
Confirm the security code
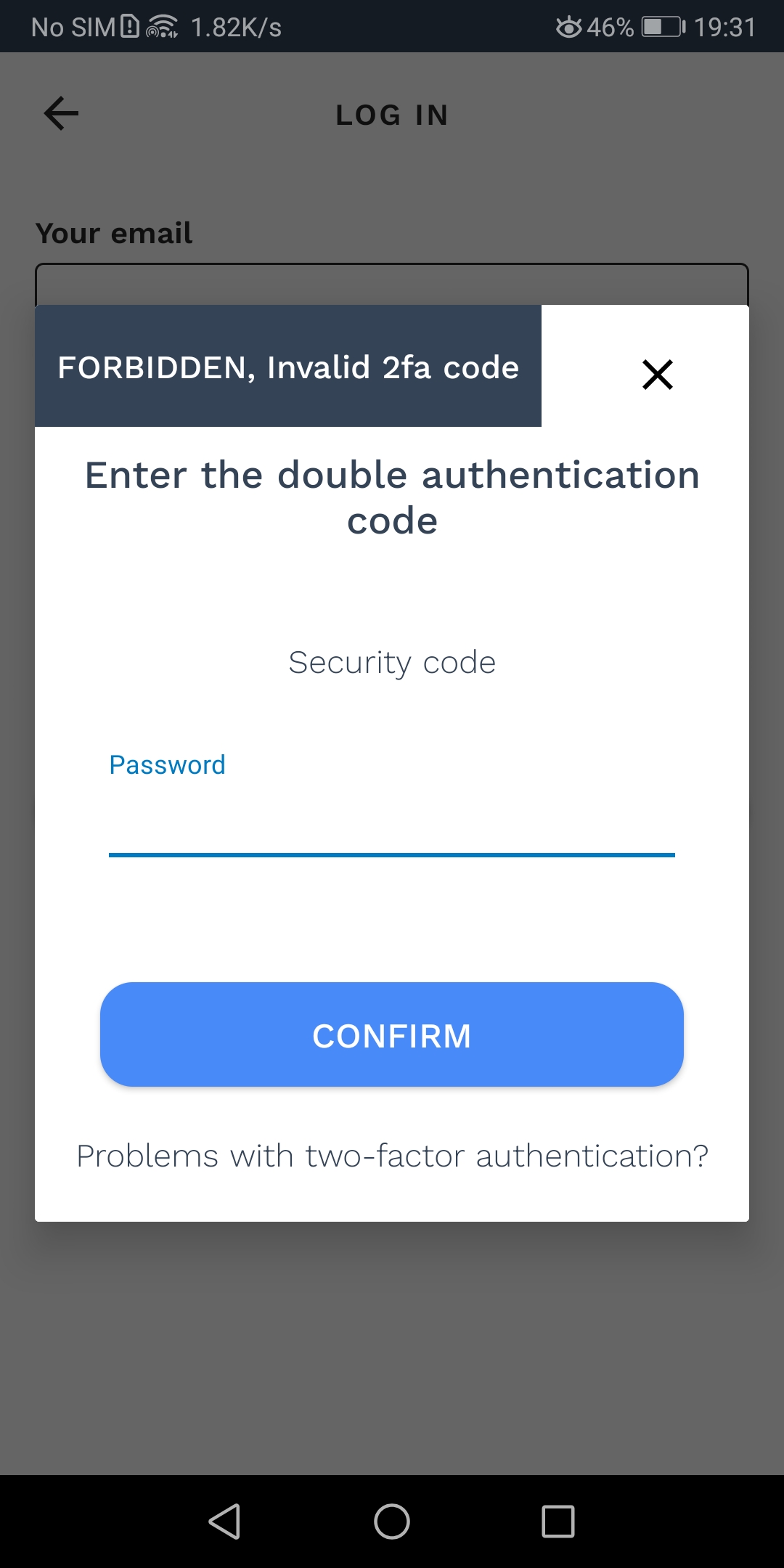(392, 1034)
